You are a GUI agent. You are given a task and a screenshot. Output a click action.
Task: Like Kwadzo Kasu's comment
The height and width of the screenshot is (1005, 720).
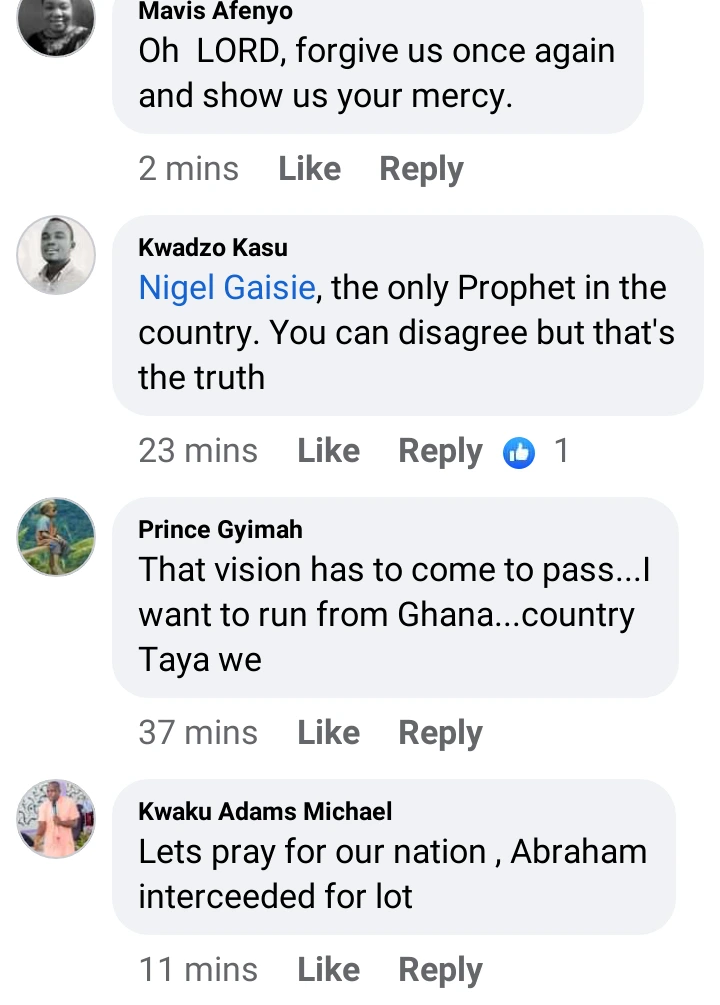pos(328,451)
